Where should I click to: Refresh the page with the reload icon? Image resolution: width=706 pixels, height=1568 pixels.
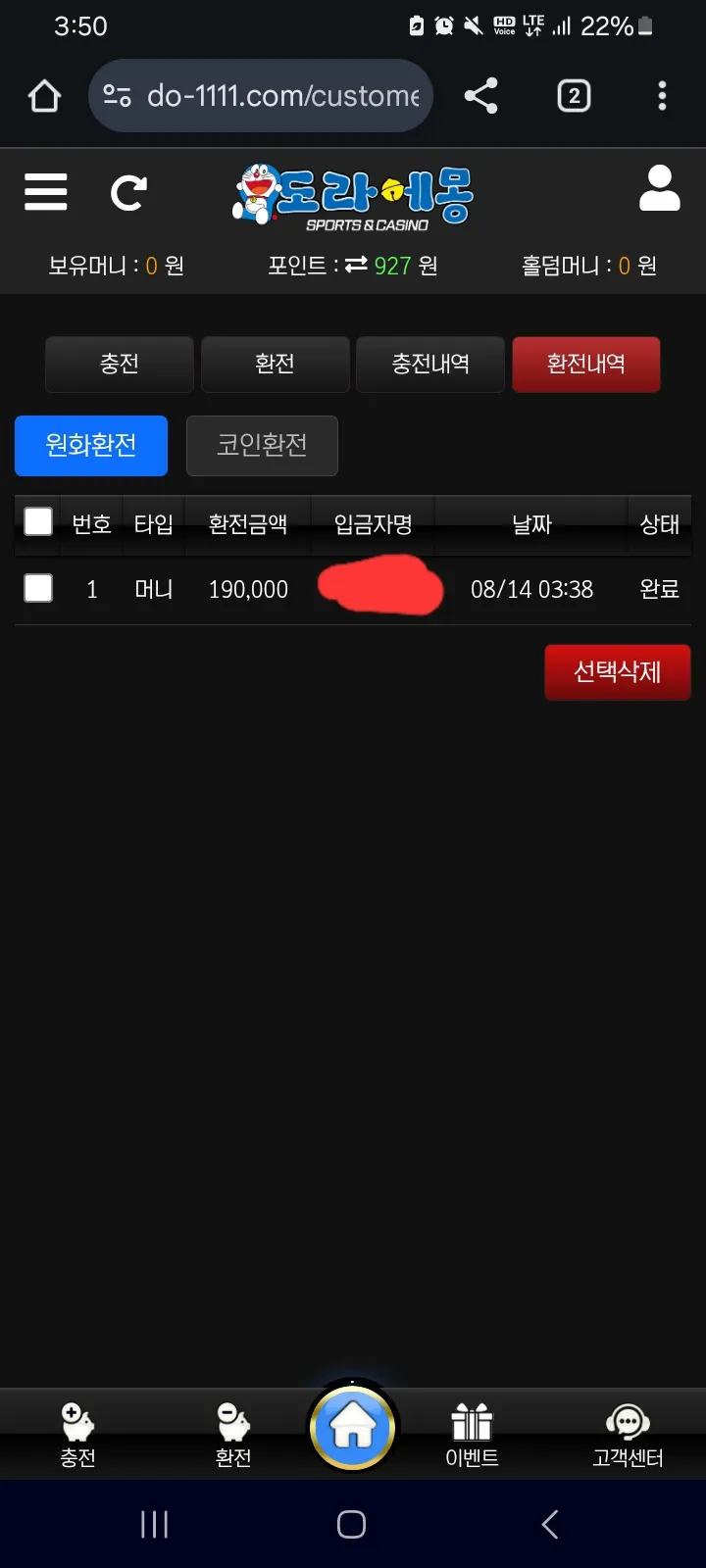point(128,193)
